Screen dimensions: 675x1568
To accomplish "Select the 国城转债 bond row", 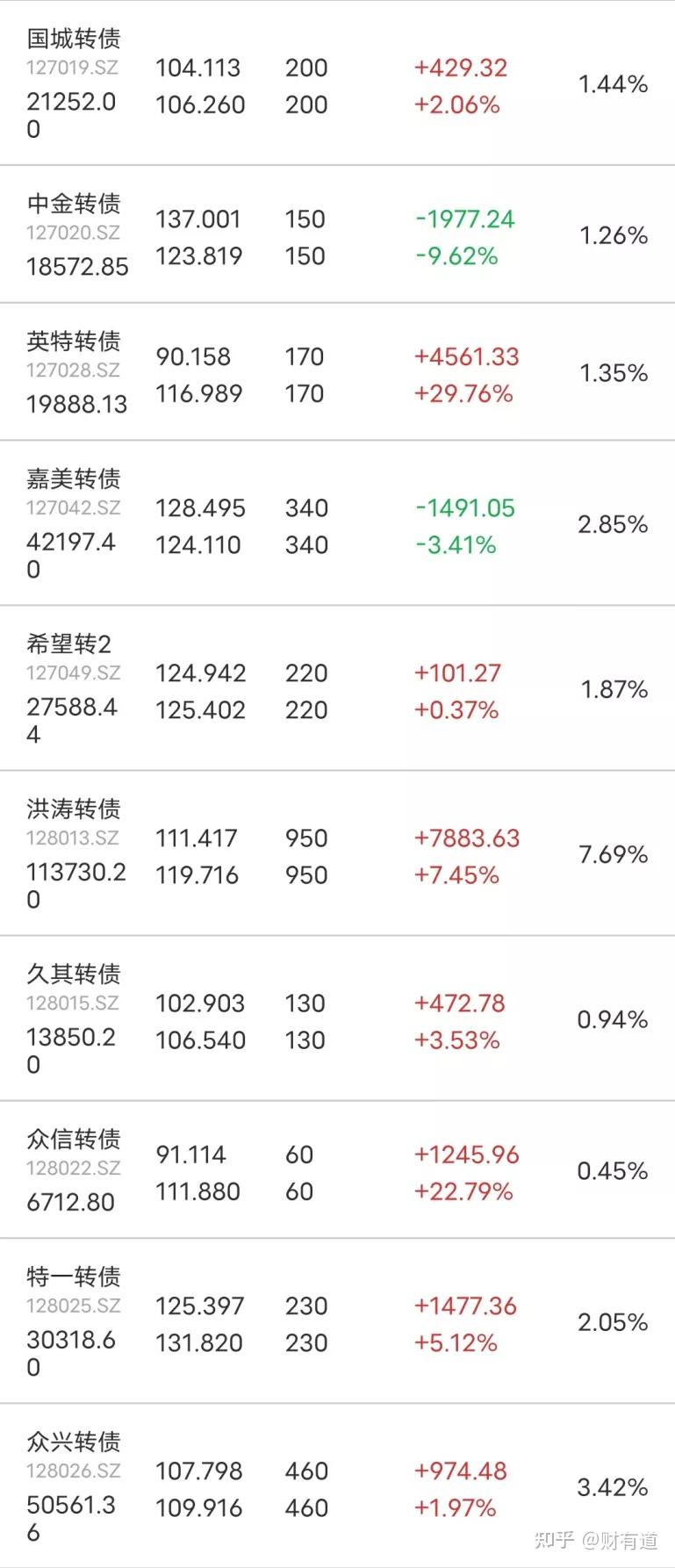I will [x=75, y=37].
